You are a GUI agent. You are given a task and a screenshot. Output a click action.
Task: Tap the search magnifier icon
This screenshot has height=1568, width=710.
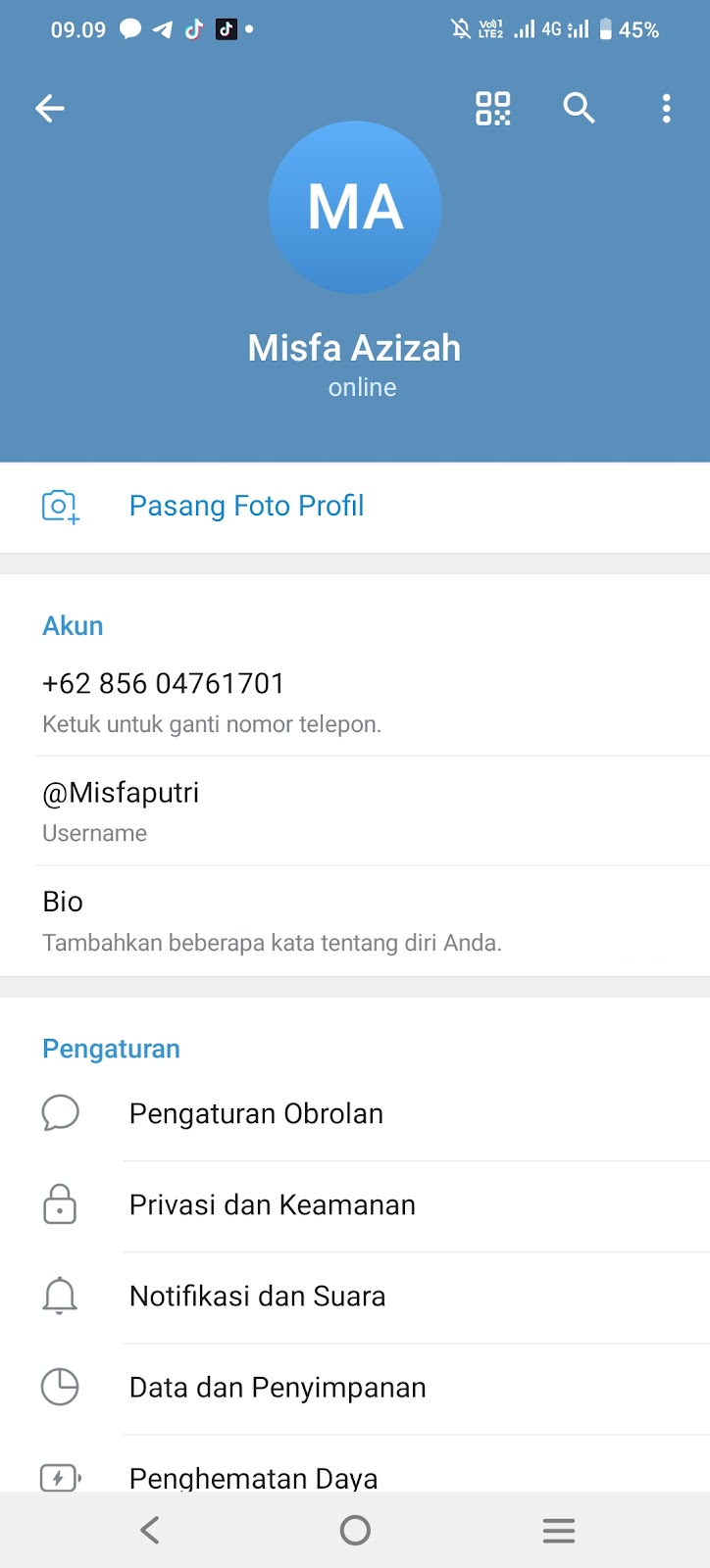tap(579, 109)
